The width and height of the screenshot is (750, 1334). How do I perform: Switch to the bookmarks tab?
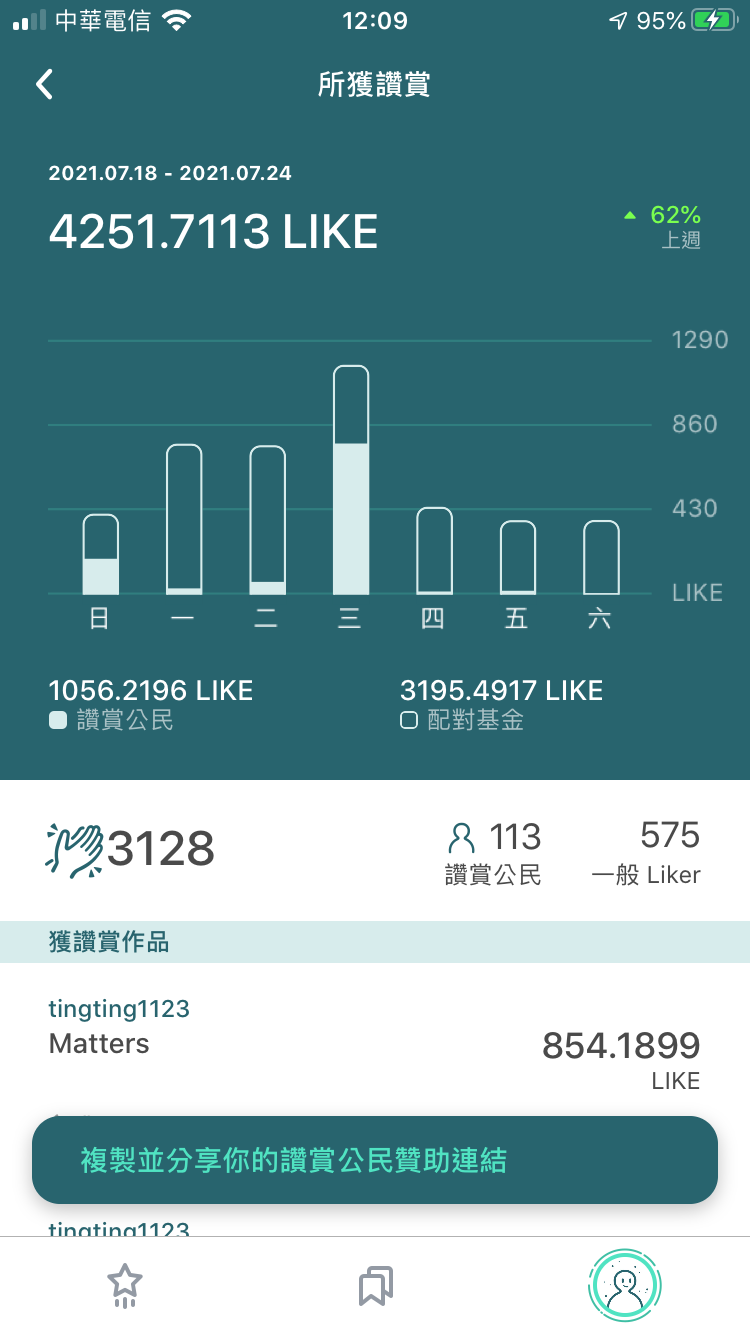(x=375, y=1285)
